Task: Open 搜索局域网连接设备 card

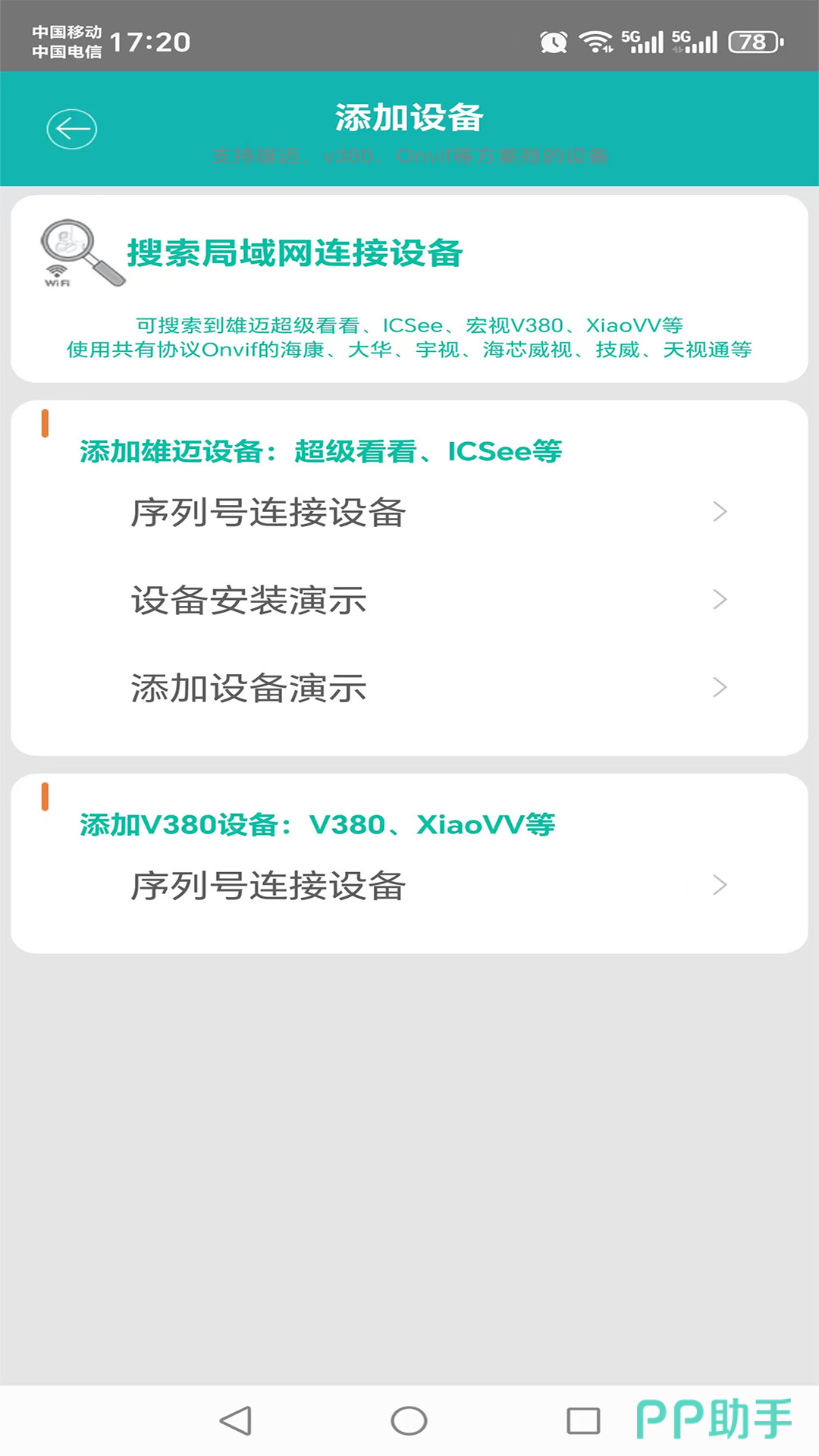Action: [409, 288]
